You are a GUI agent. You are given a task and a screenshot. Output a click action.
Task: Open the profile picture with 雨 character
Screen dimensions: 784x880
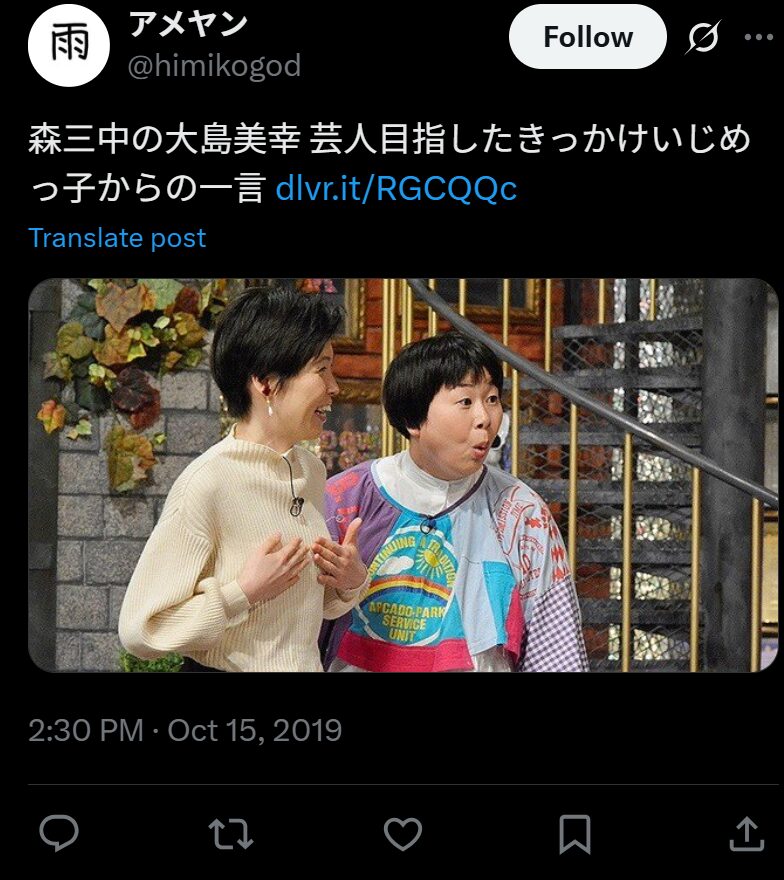[68, 46]
